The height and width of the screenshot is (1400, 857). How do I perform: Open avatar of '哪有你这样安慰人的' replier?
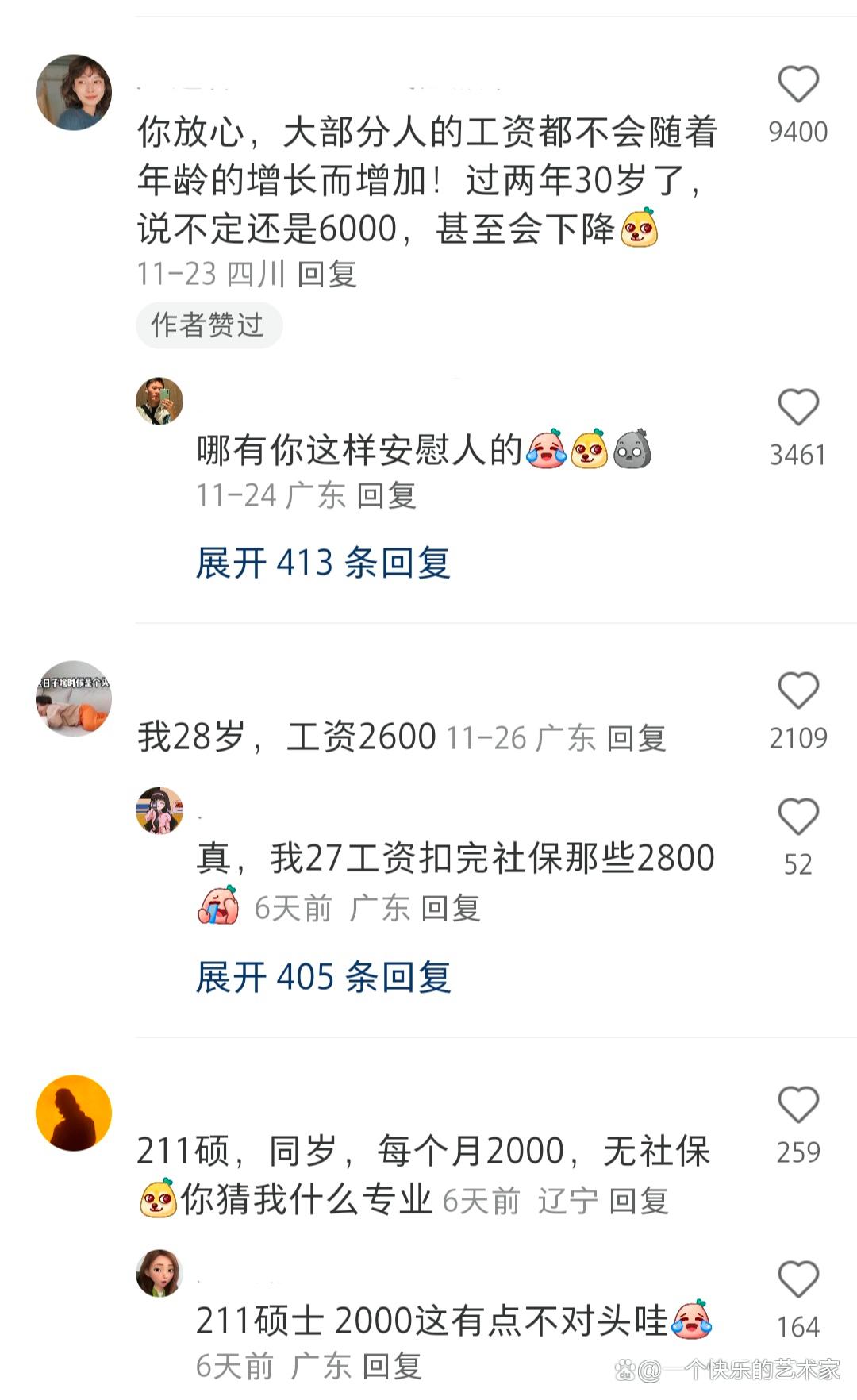159,402
